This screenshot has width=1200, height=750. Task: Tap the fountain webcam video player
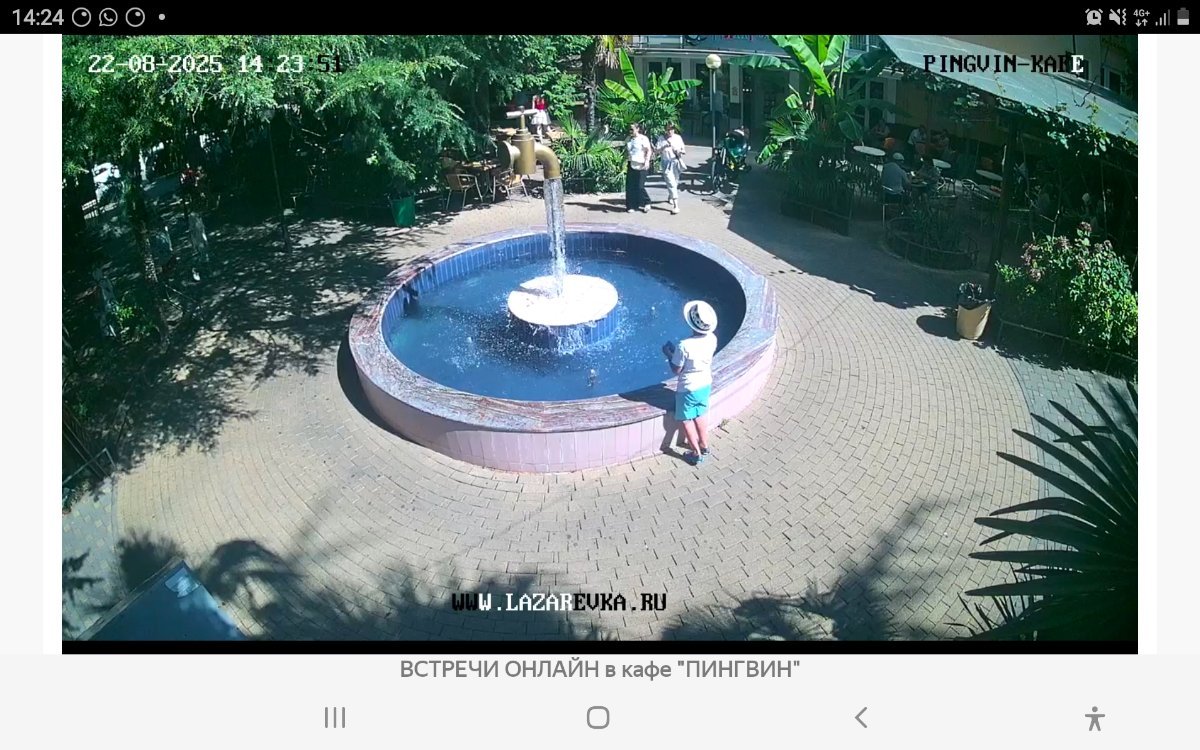pos(600,340)
